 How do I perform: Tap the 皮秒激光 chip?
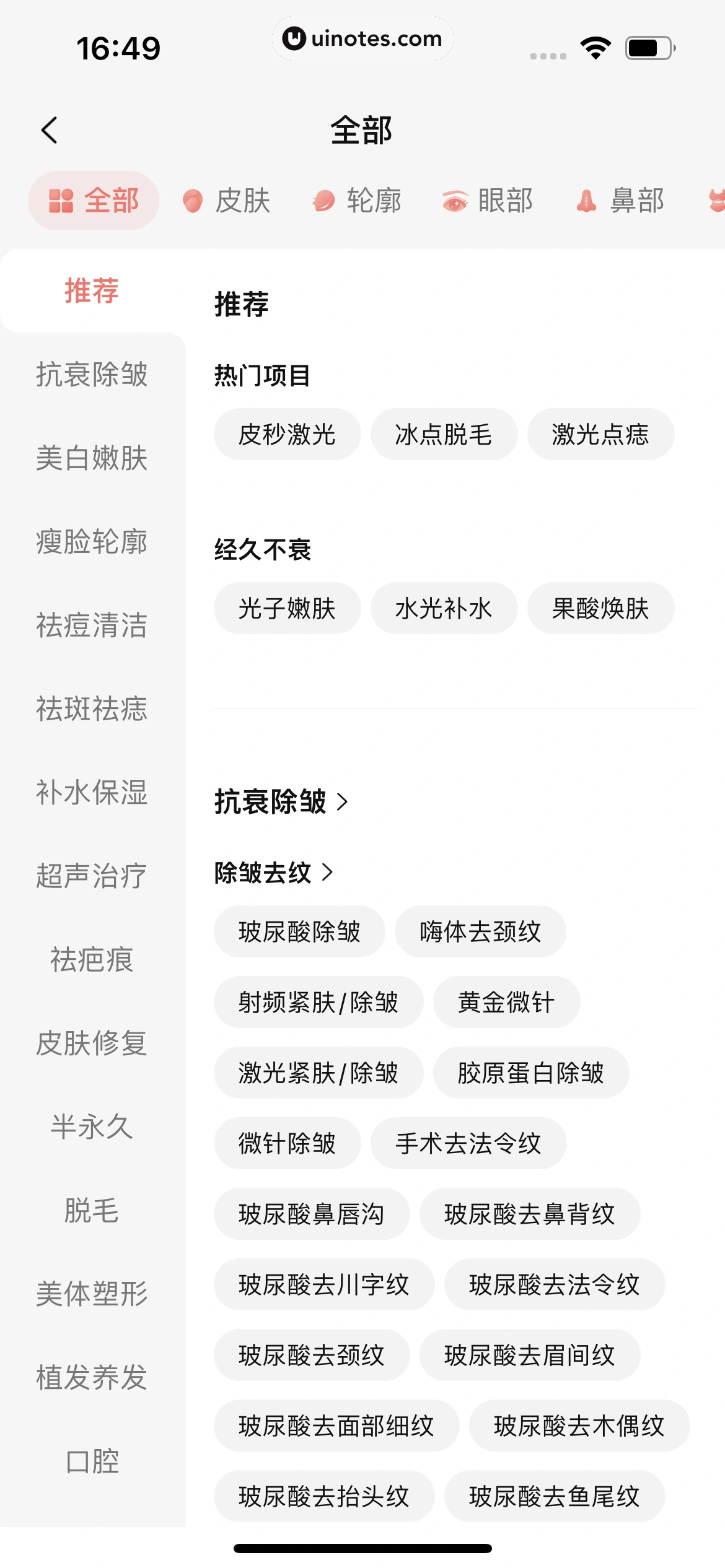click(x=287, y=434)
